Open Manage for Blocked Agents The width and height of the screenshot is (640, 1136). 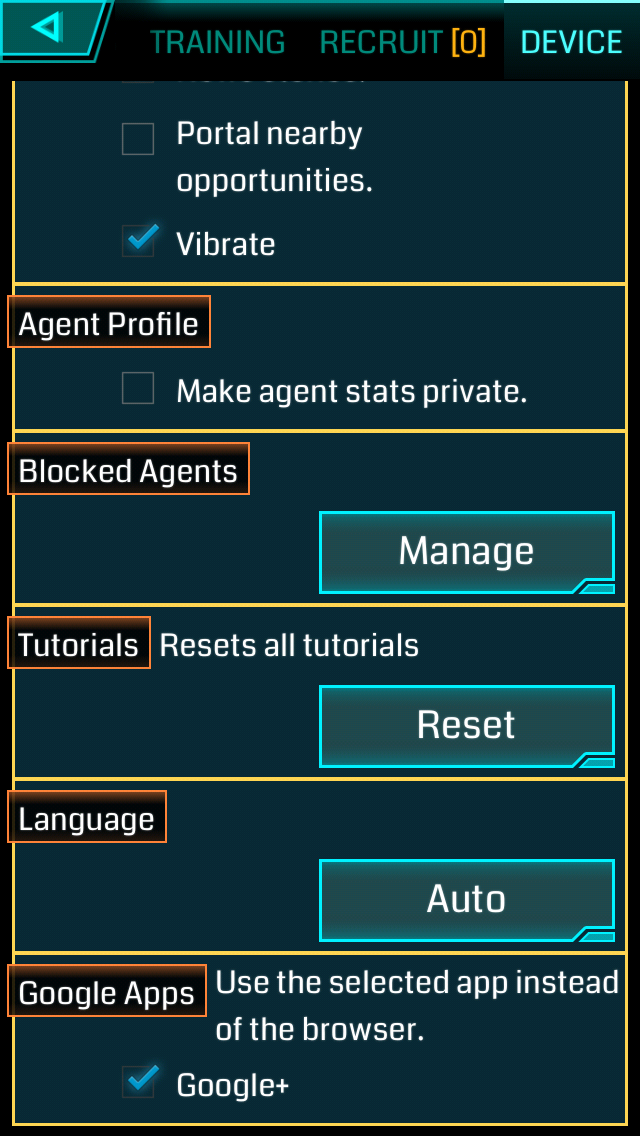[466, 552]
